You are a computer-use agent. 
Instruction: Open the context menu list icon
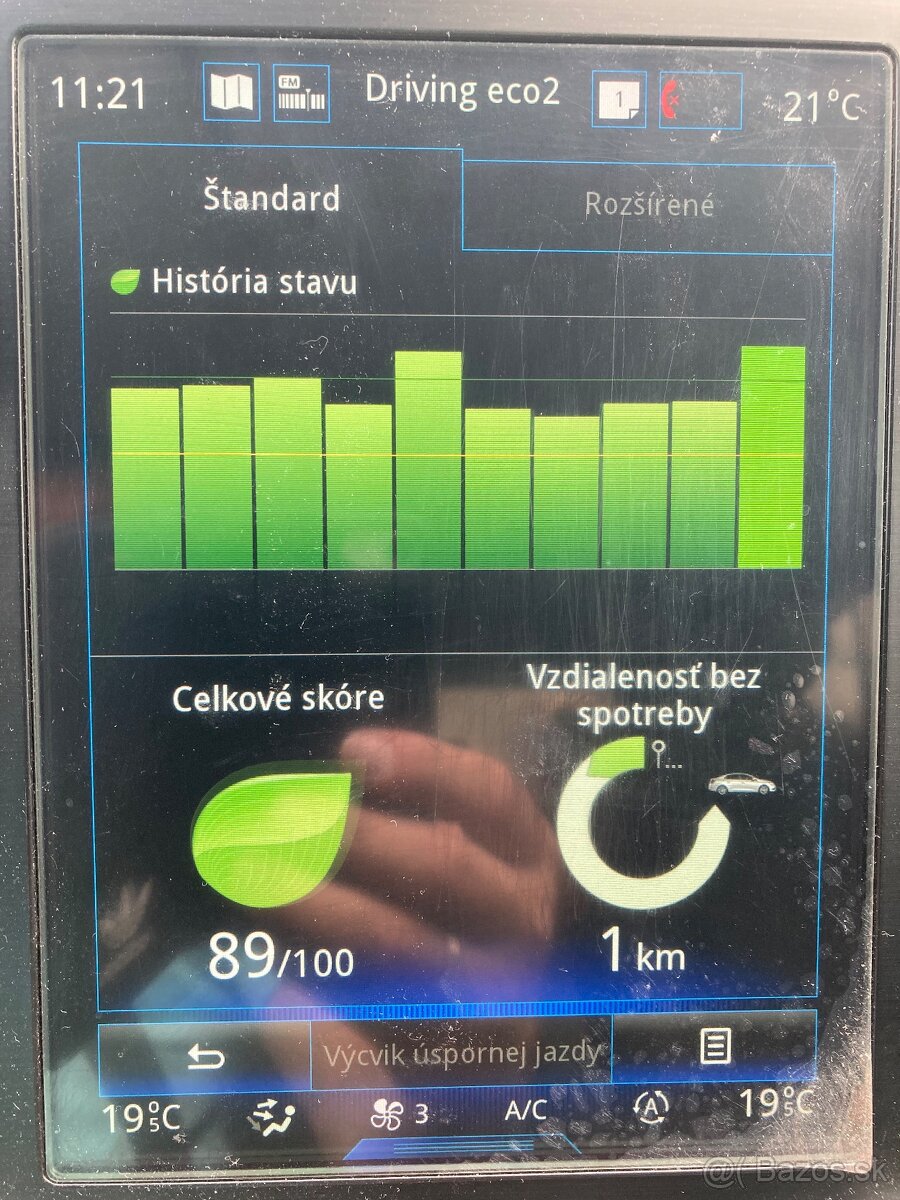pos(714,1047)
